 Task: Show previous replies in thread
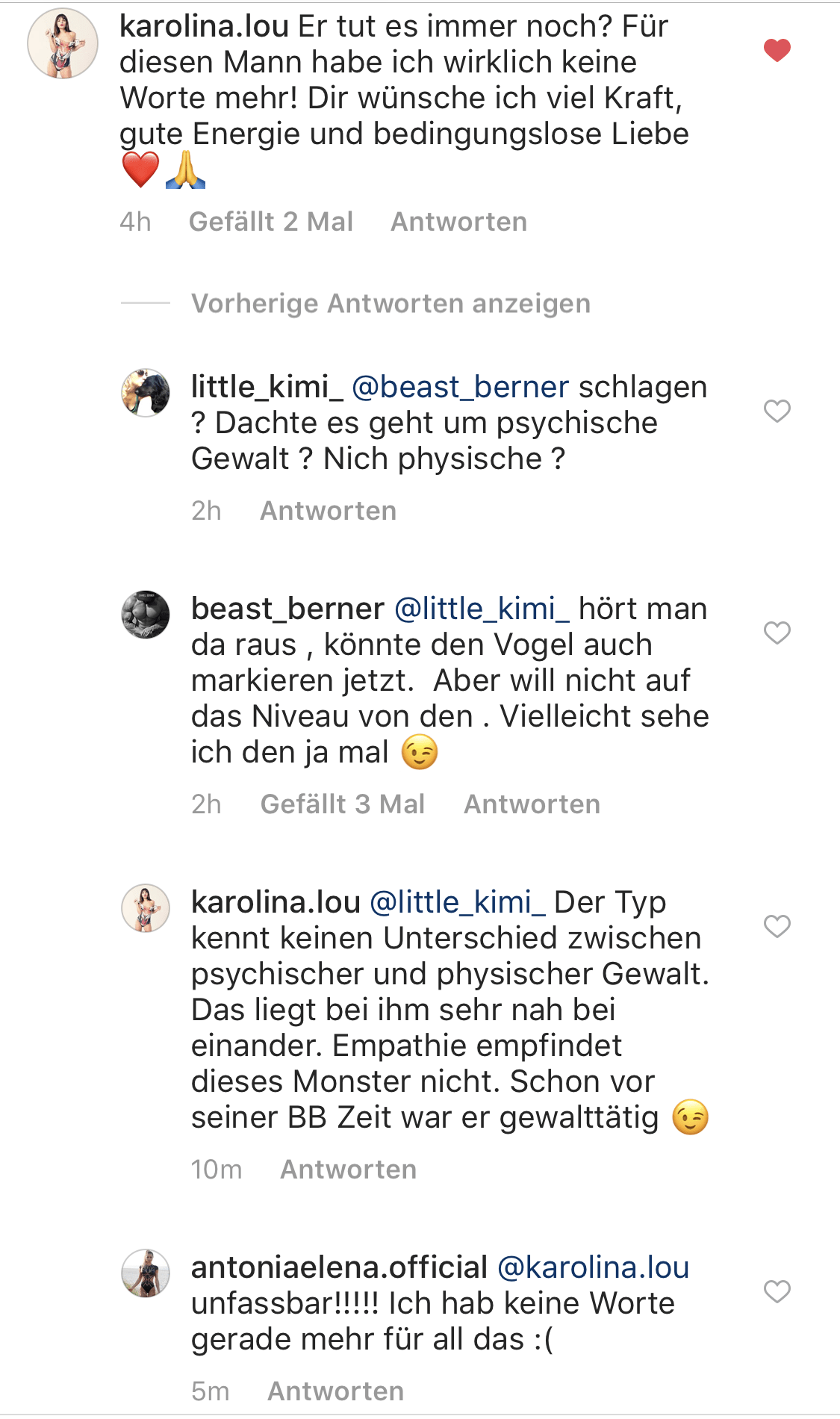point(391,304)
